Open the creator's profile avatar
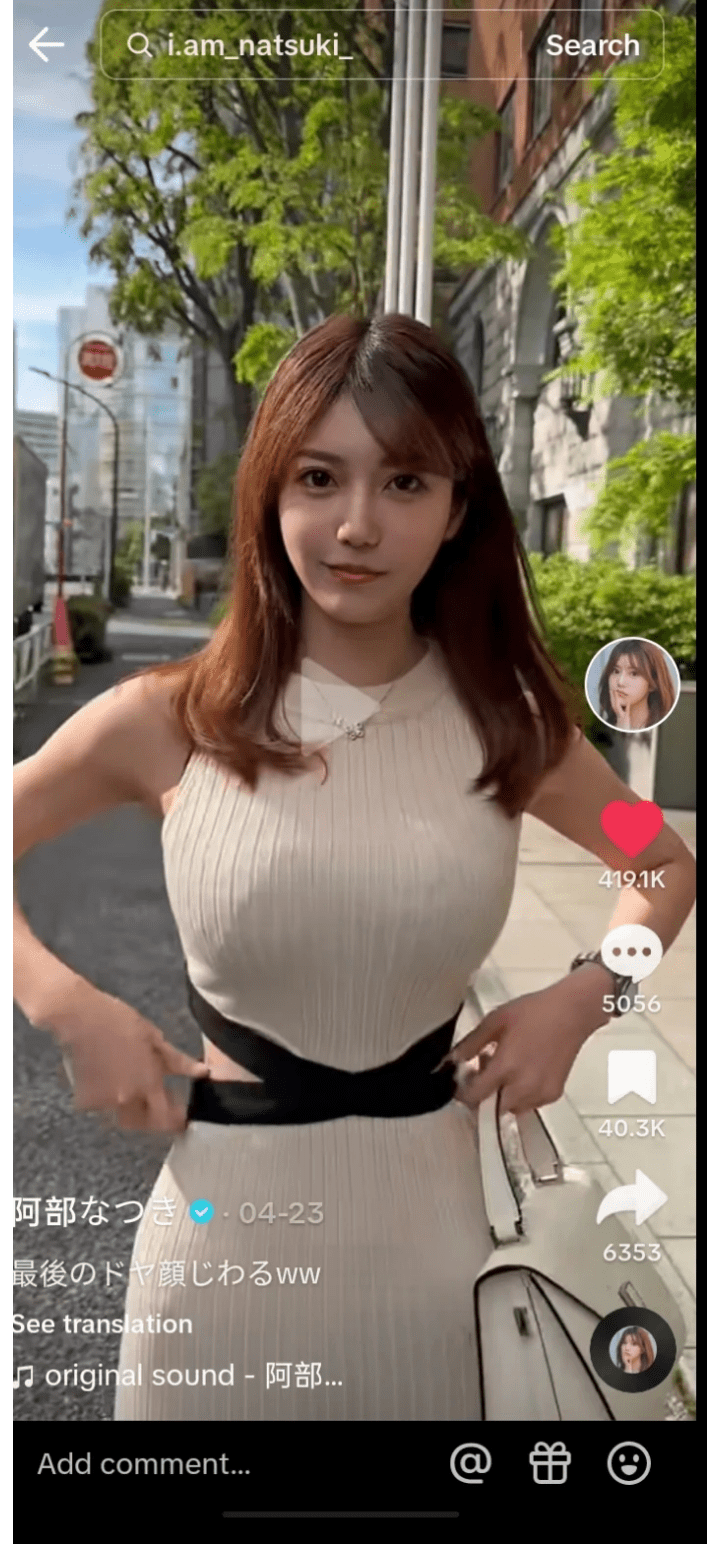Screen dimensions: 720x1544 632,685
